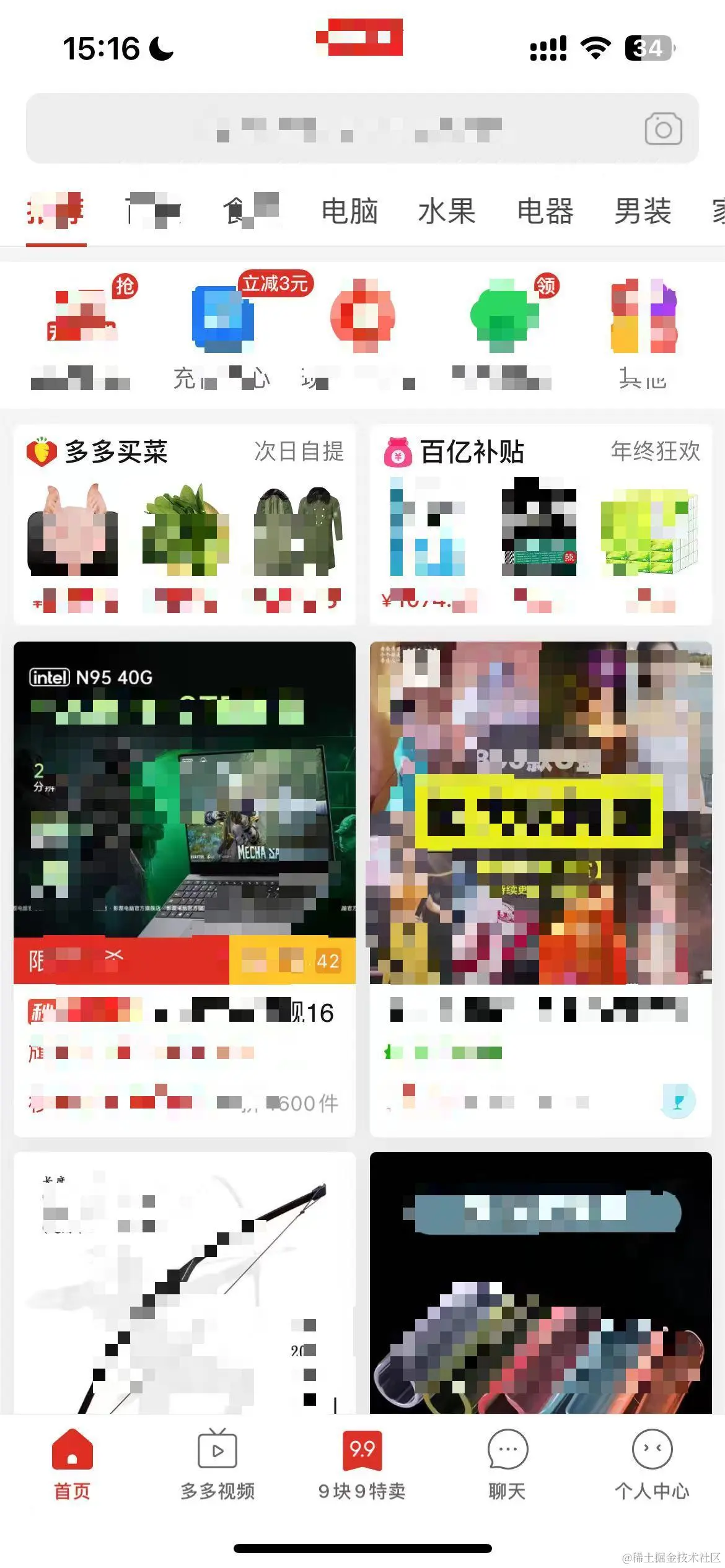
Task: Open the Intel N95 laptop product card
Action: (184, 811)
